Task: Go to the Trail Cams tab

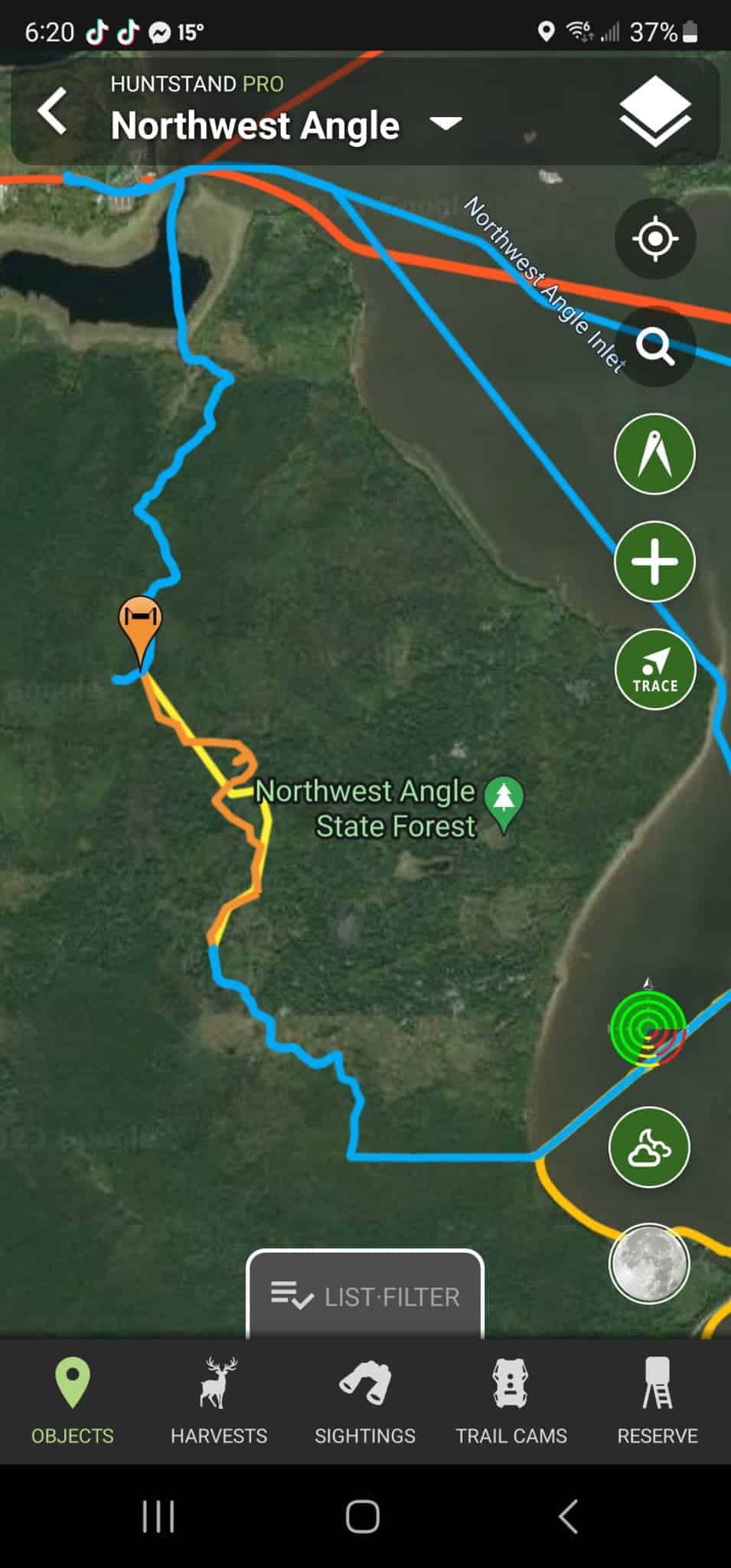Action: (511, 1401)
